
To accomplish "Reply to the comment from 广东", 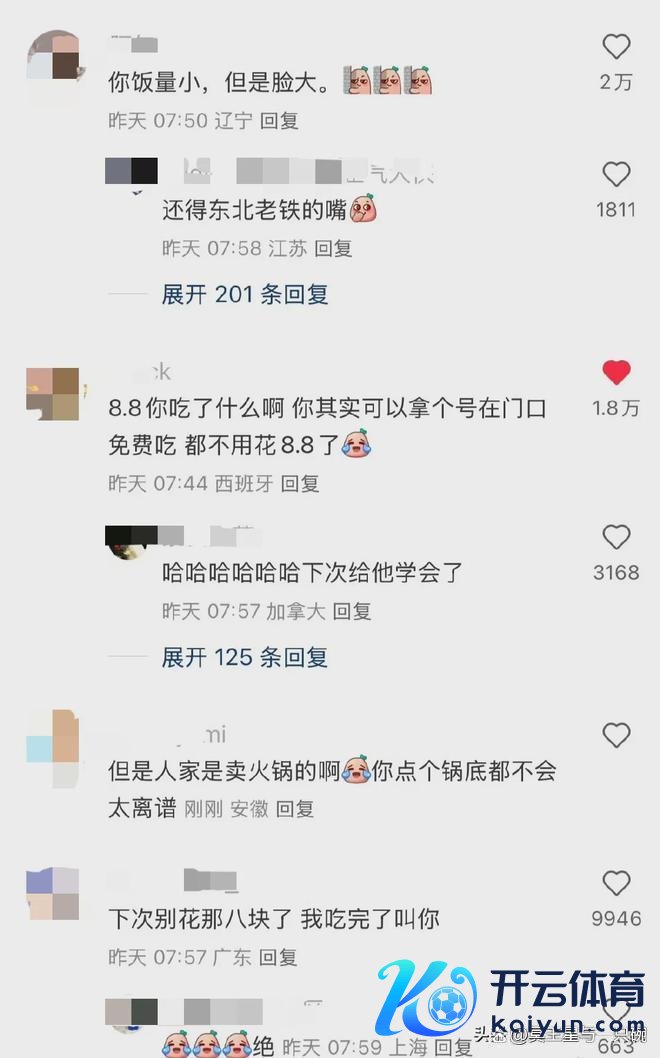I will click(278, 957).
